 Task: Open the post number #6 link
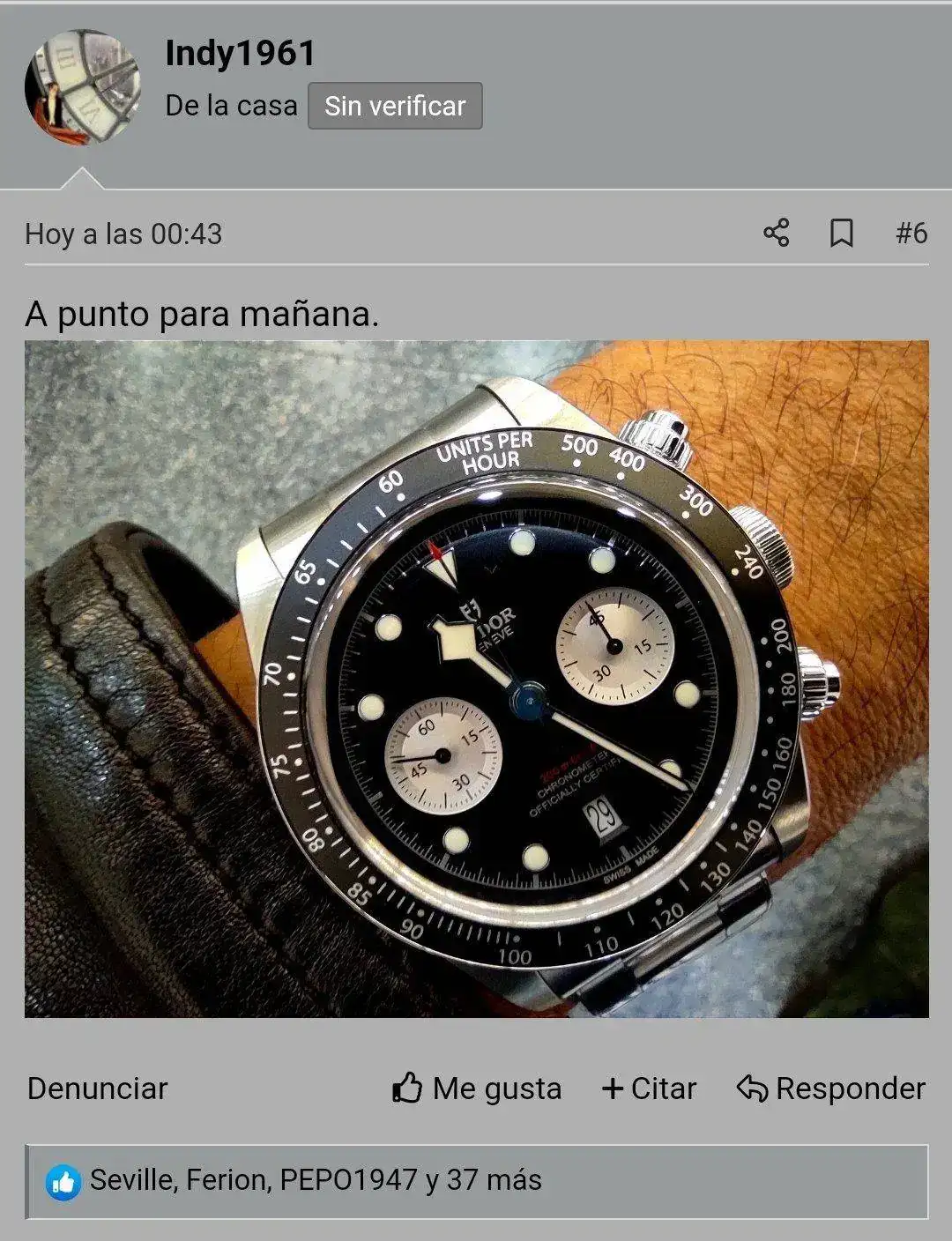(911, 234)
